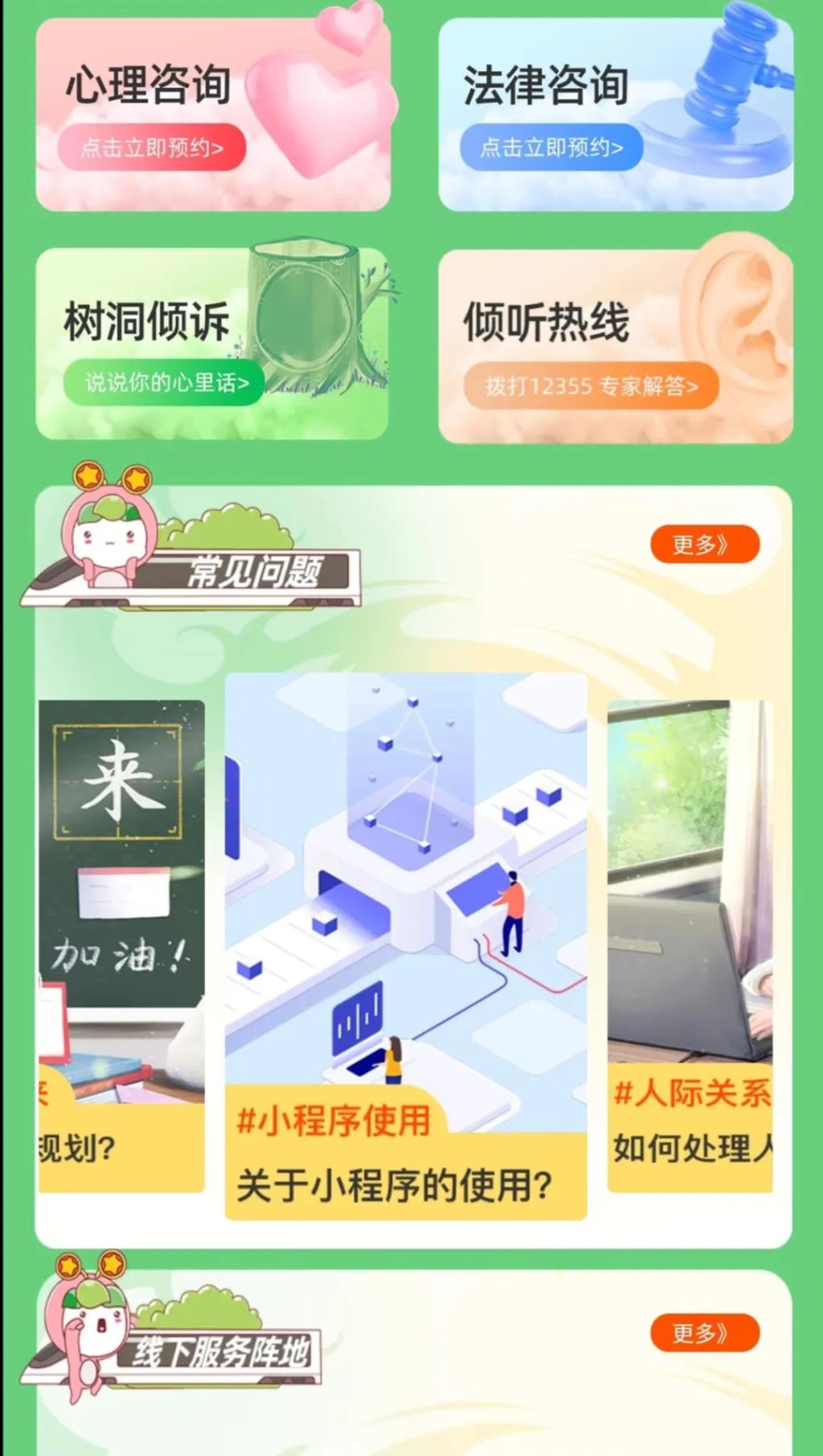The image size is (823, 1456).
Task: Open the 加油 blackboard question card
Action: [121, 947]
